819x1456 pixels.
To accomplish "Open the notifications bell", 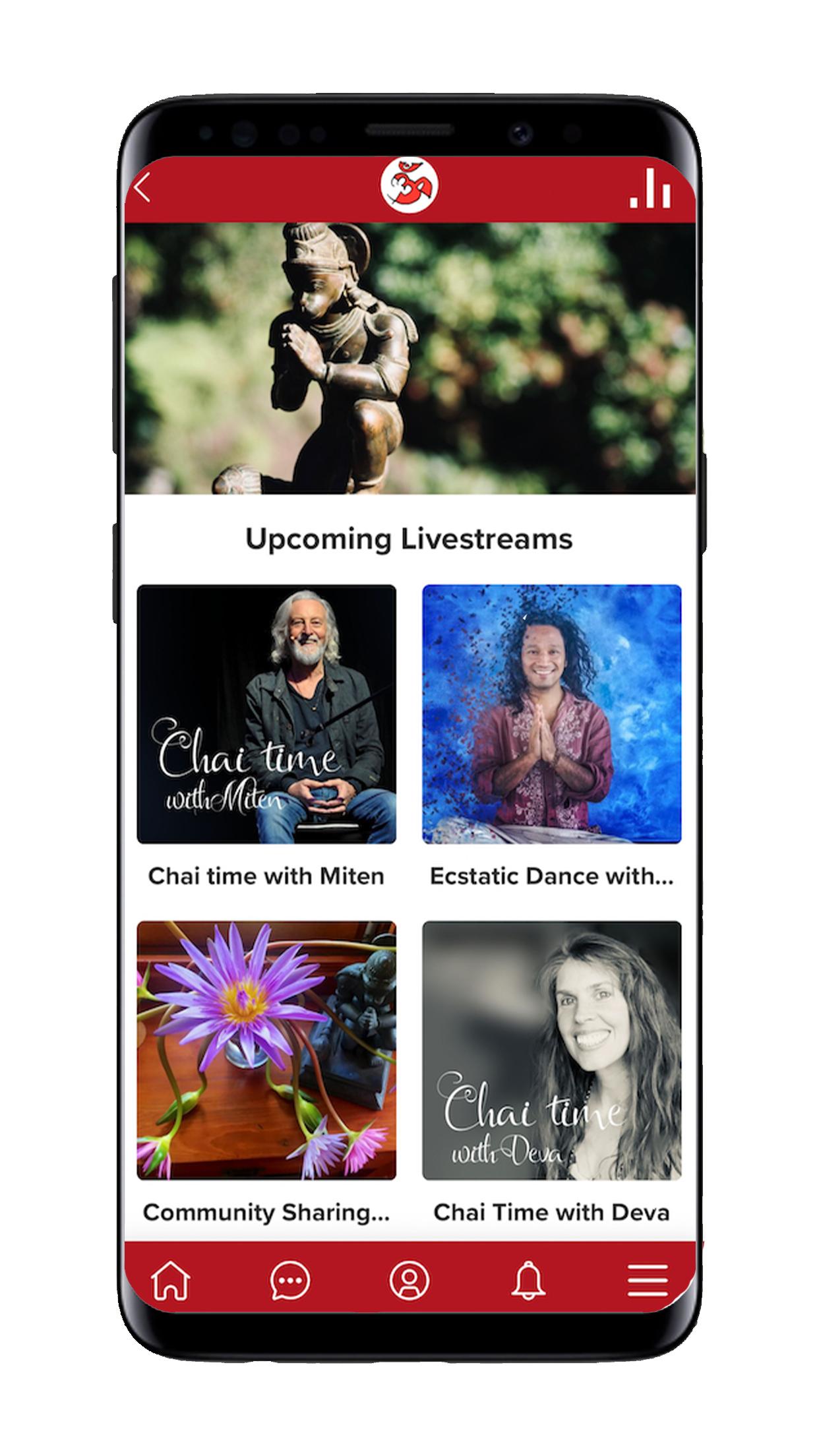I will click(x=529, y=1281).
